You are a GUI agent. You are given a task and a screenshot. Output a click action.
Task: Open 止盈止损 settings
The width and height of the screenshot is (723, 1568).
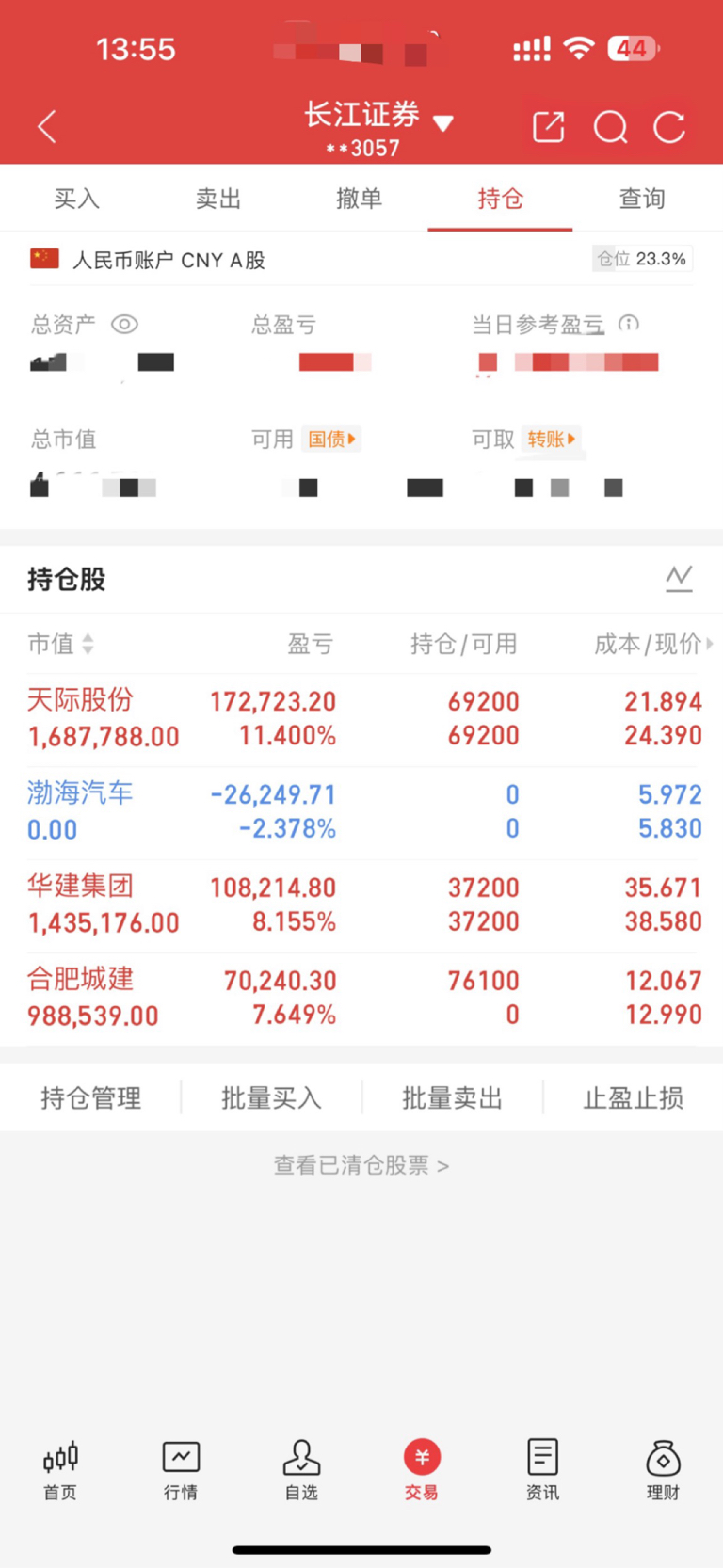(x=633, y=1097)
